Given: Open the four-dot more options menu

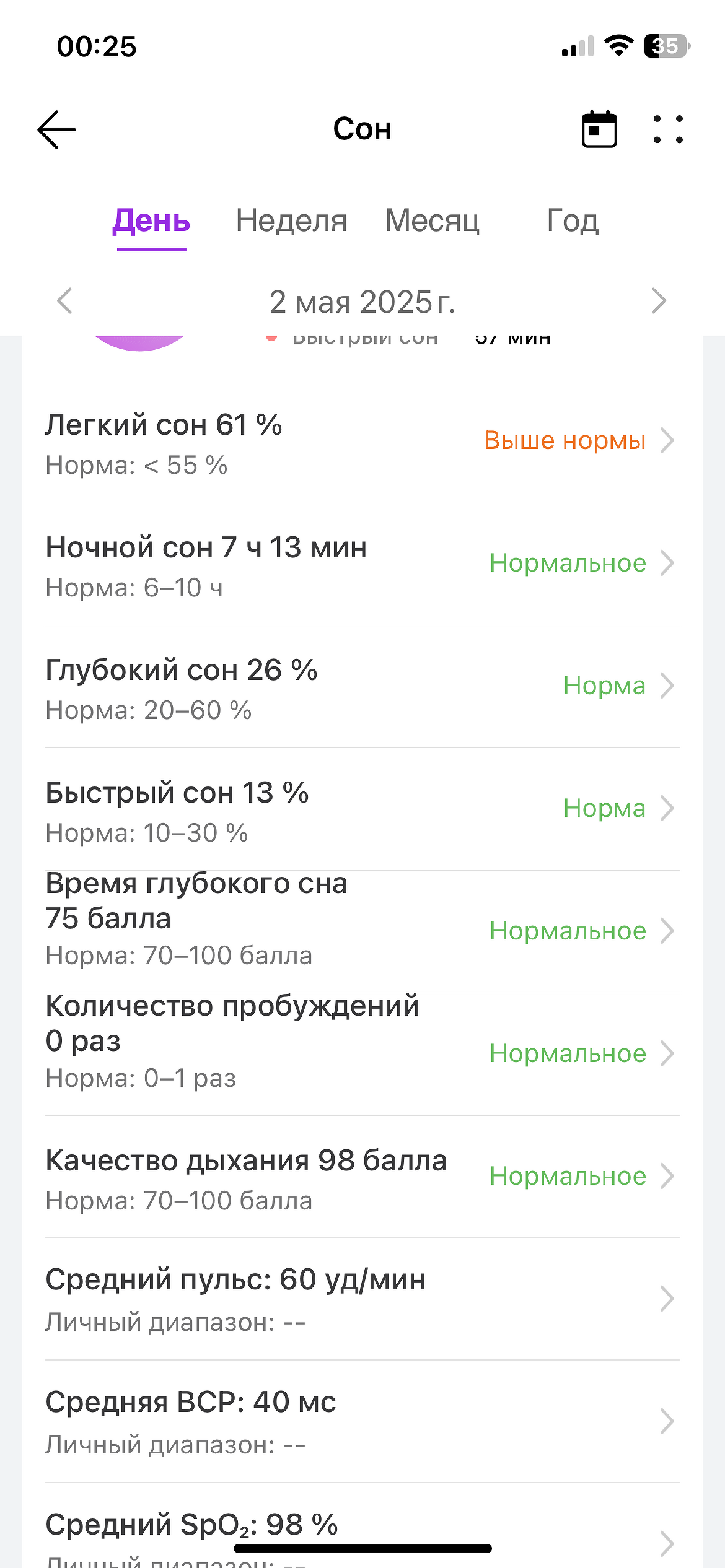Looking at the screenshot, I should tap(668, 129).
